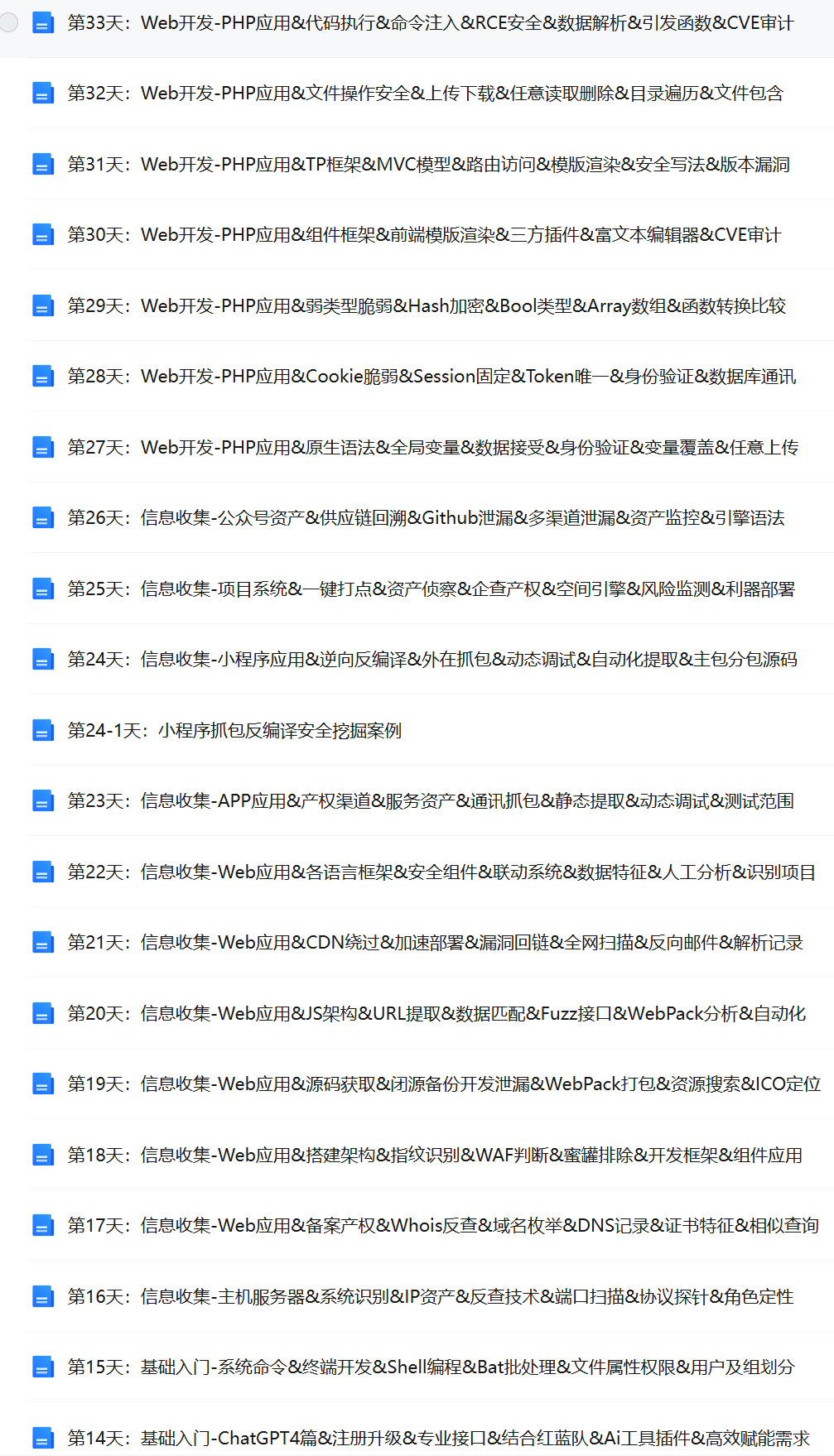Open 第26天 公众号资产&供应链回溯 document
Screen dimensions: 834x1456
pos(426,518)
